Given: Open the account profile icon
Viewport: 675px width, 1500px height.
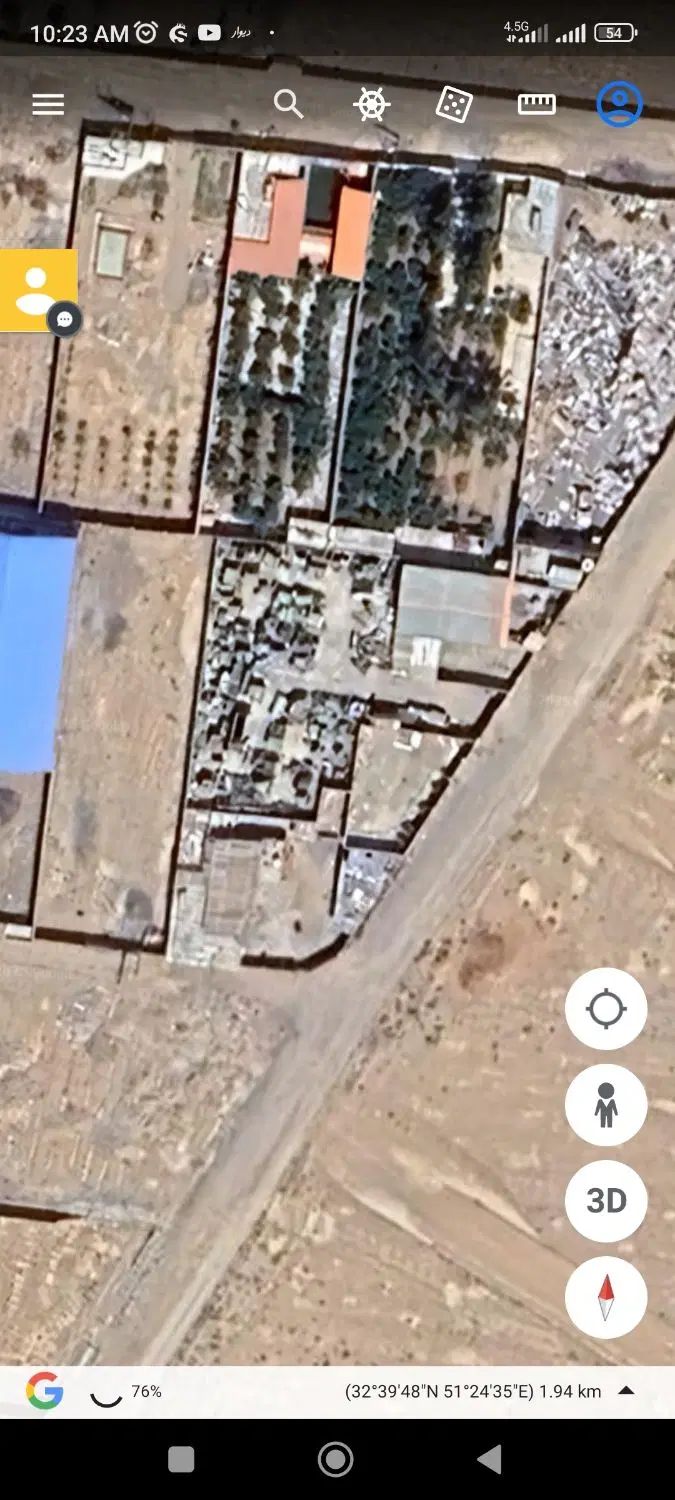Looking at the screenshot, I should point(619,104).
